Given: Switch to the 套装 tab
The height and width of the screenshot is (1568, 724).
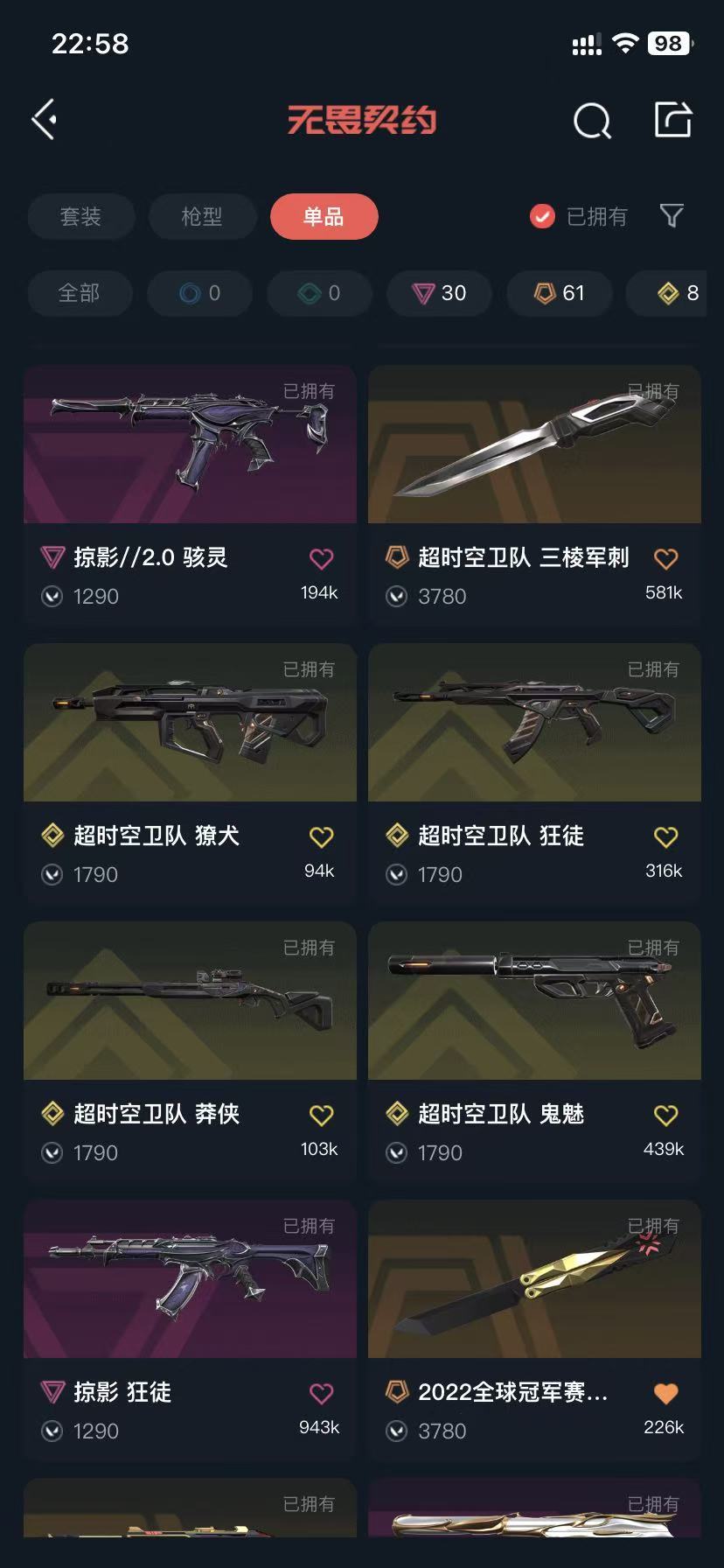Looking at the screenshot, I should [x=80, y=216].
